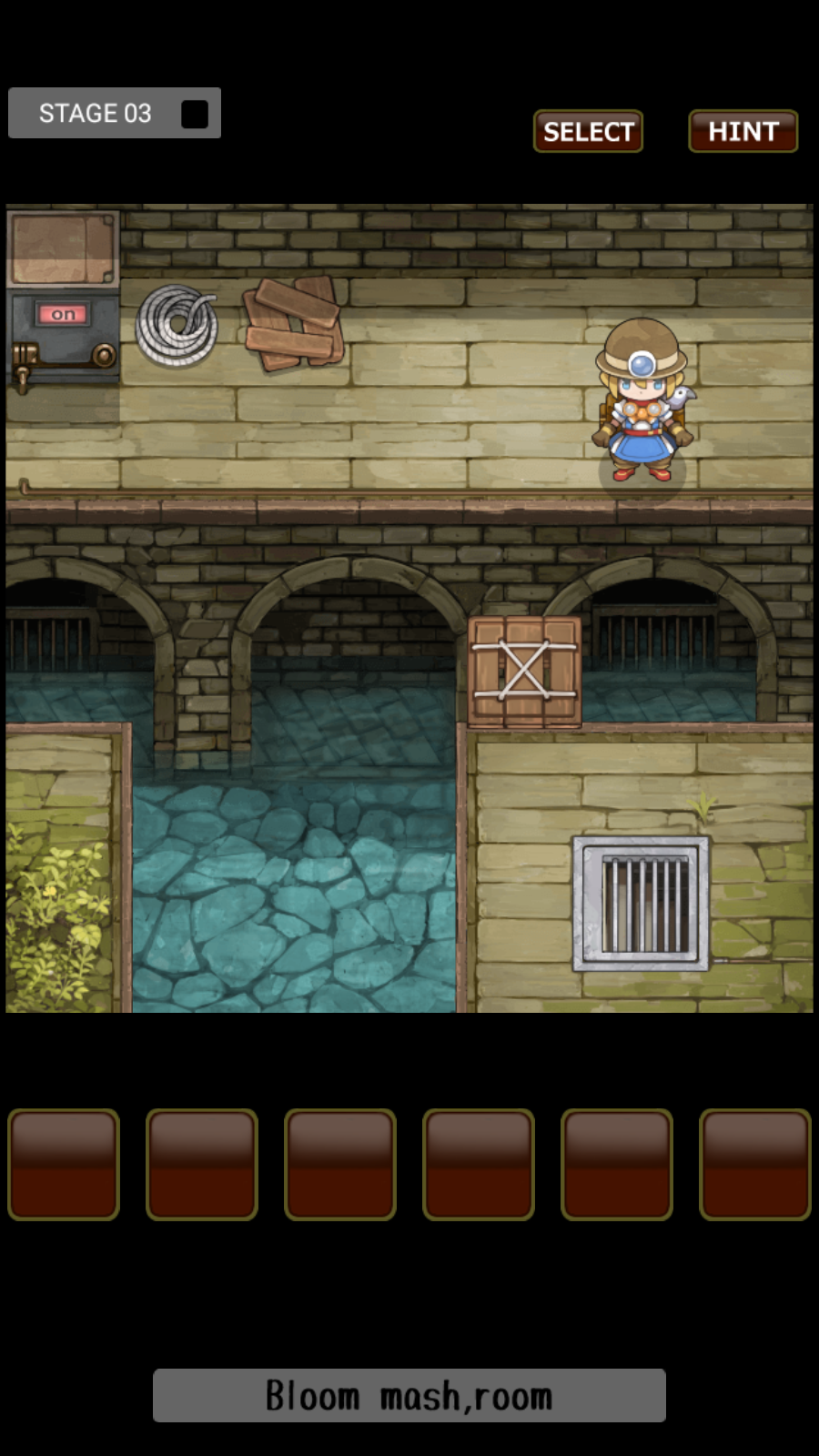The width and height of the screenshot is (819, 1456).
Task: Pick up the coiled rope
Action: click(177, 325)
